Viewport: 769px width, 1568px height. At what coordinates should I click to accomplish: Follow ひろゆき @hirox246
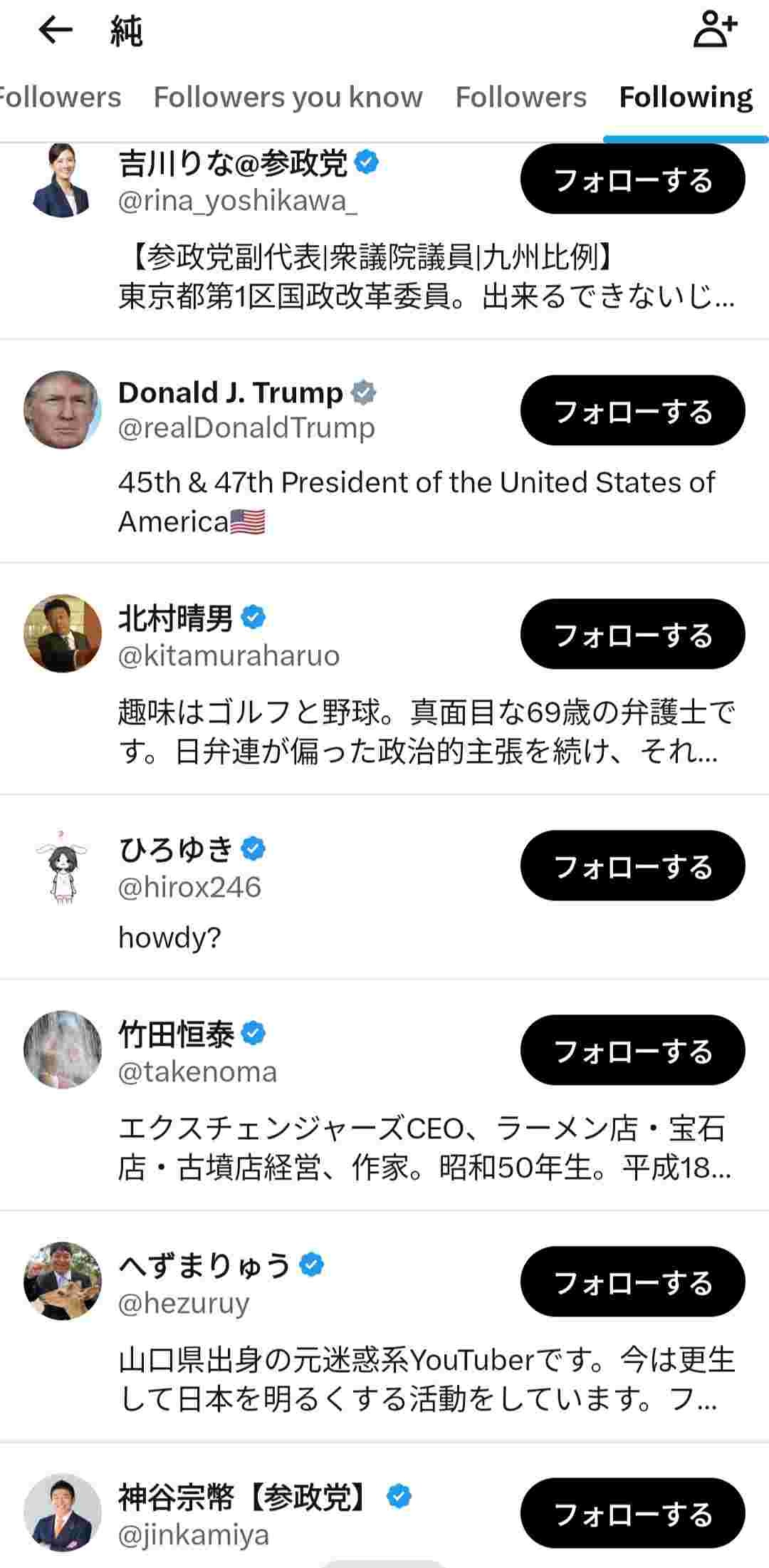coord(632,866)
